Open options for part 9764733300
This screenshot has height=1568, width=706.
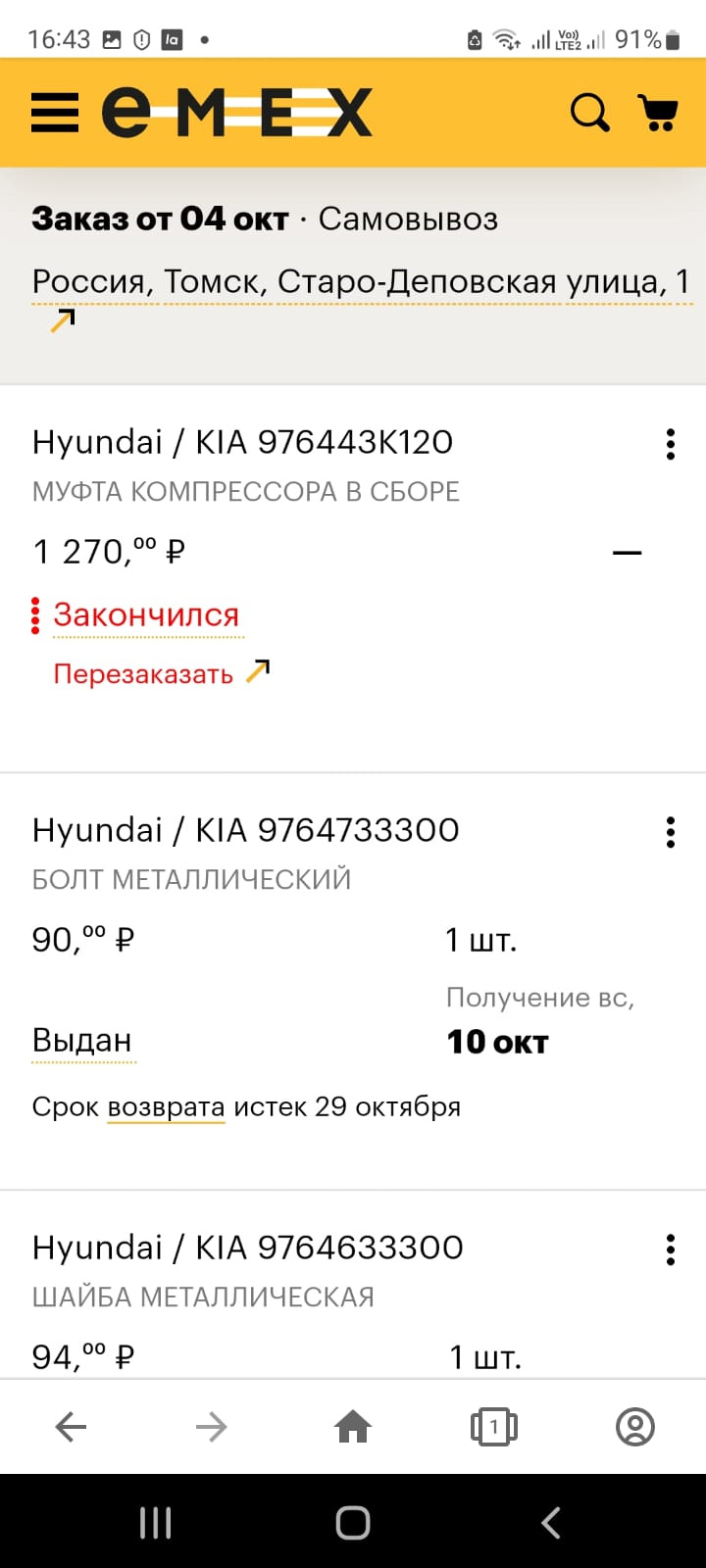coord(671,832)
